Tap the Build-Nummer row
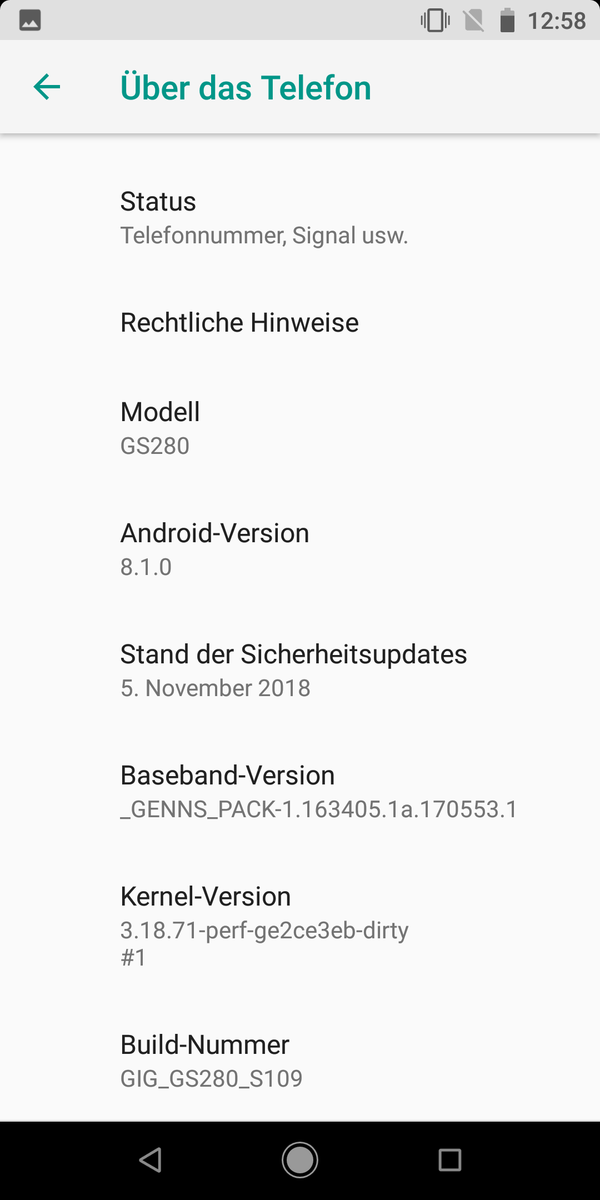 [300, 1060]
